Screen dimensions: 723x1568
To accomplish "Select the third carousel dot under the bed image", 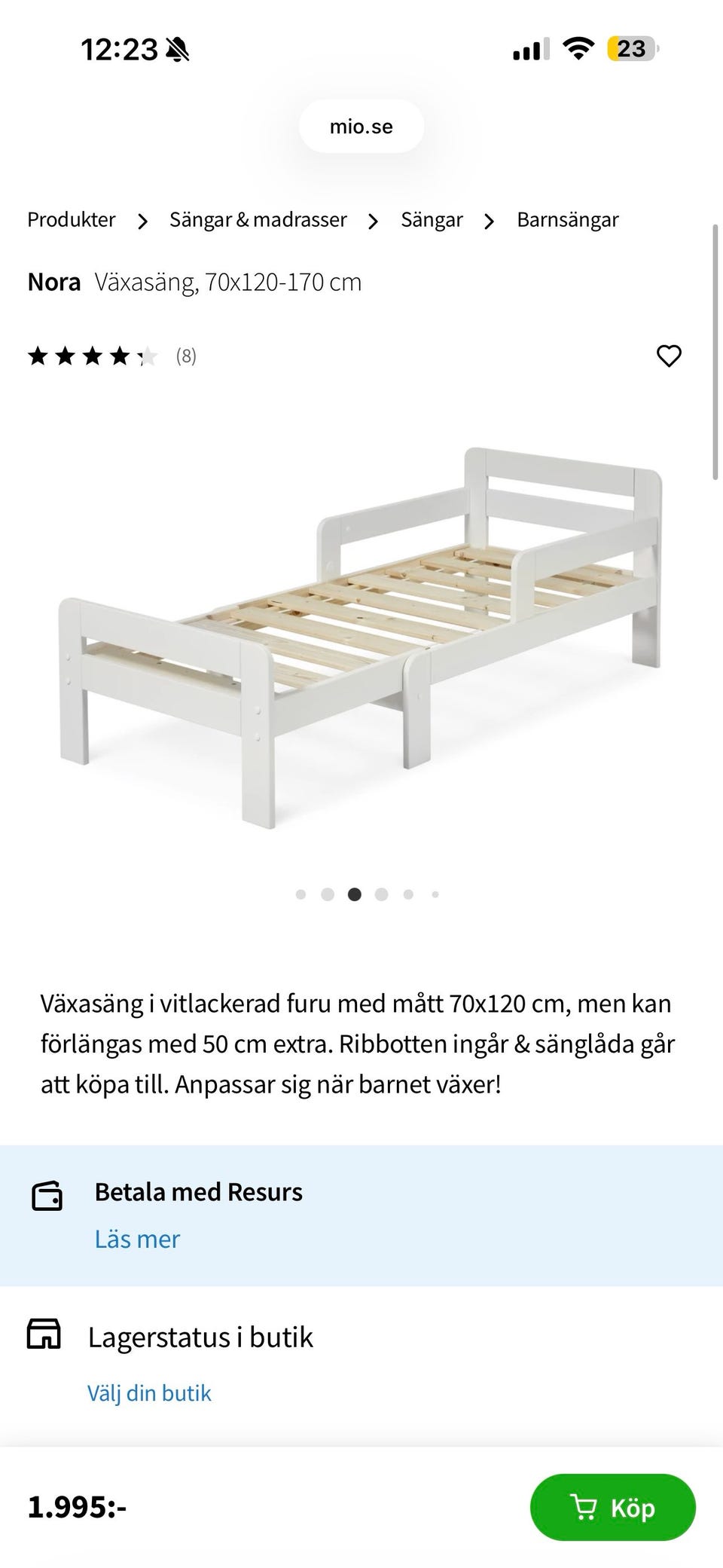I will click(x=355, y=894).
